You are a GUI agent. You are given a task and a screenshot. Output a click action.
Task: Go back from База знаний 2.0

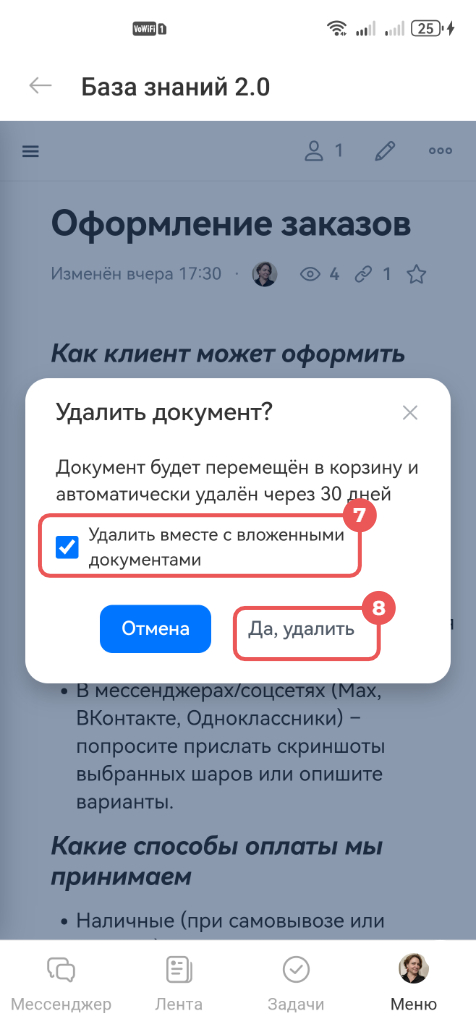point(40,86)
